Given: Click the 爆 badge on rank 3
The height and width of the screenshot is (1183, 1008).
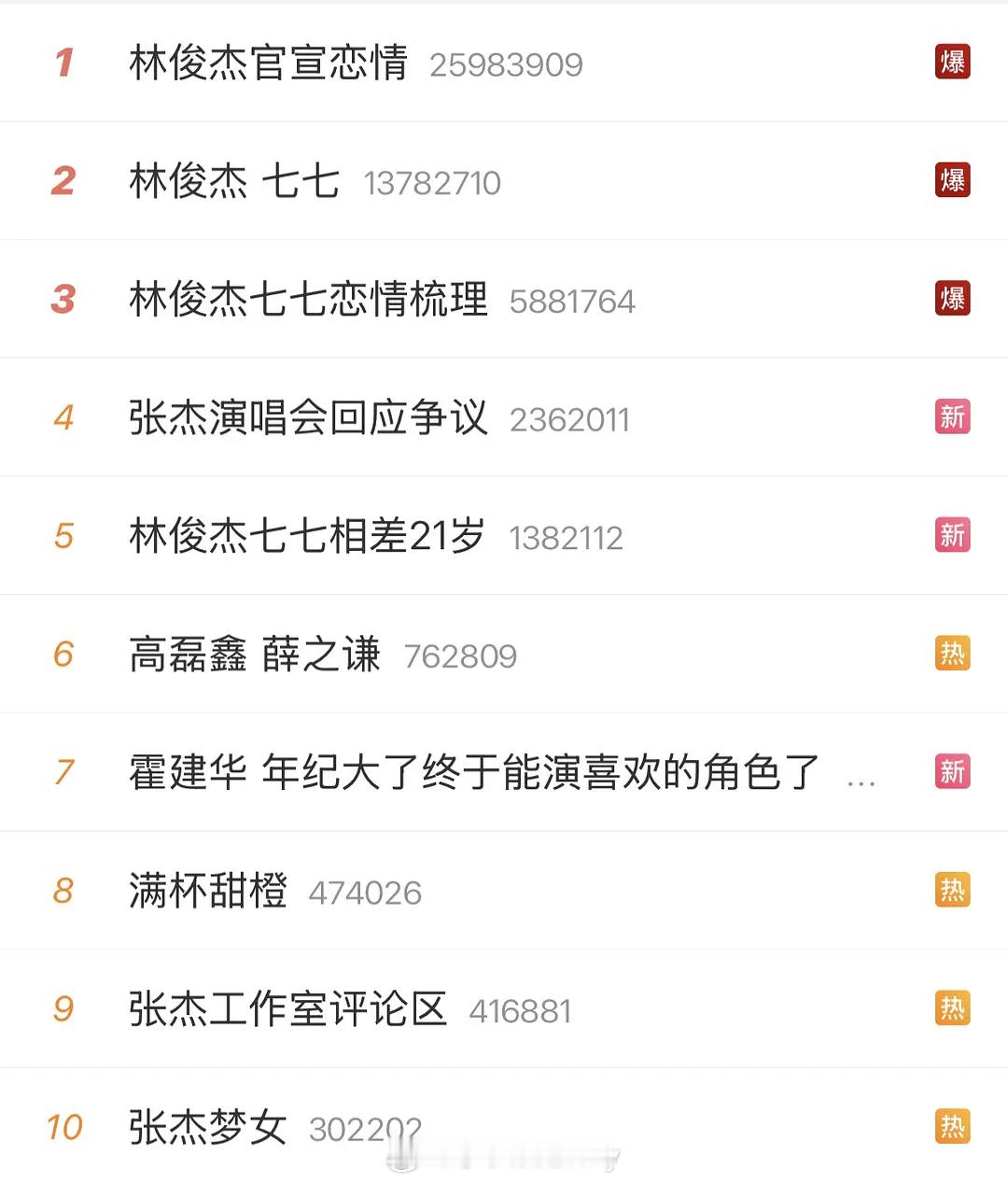Looking at the screenshot, I should pos(953,300).
